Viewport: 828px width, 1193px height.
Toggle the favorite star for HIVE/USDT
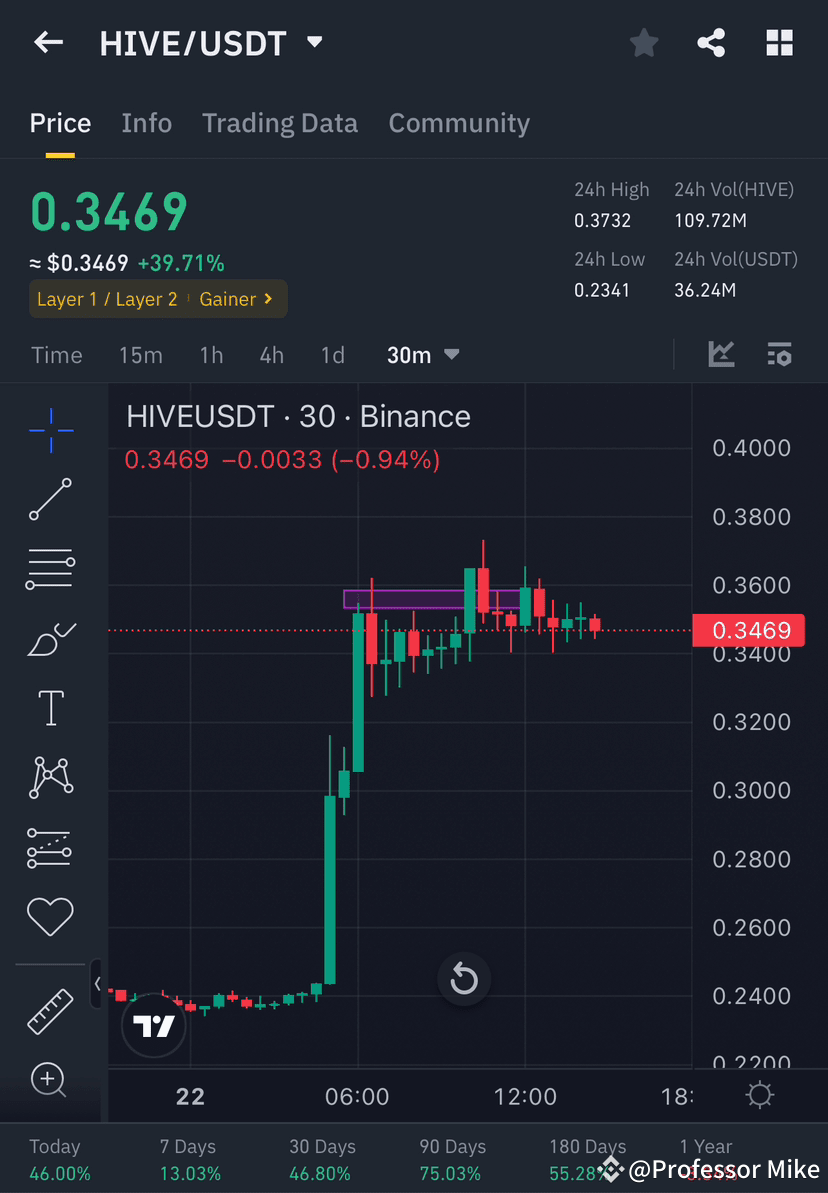pos(643,42)
